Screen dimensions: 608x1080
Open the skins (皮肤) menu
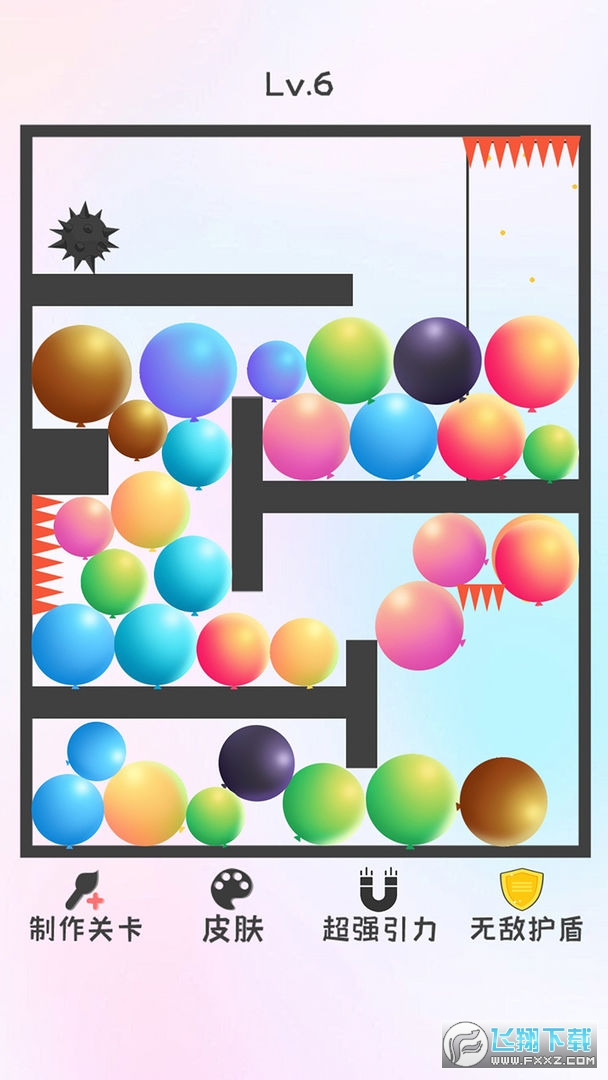pos(232,905)
